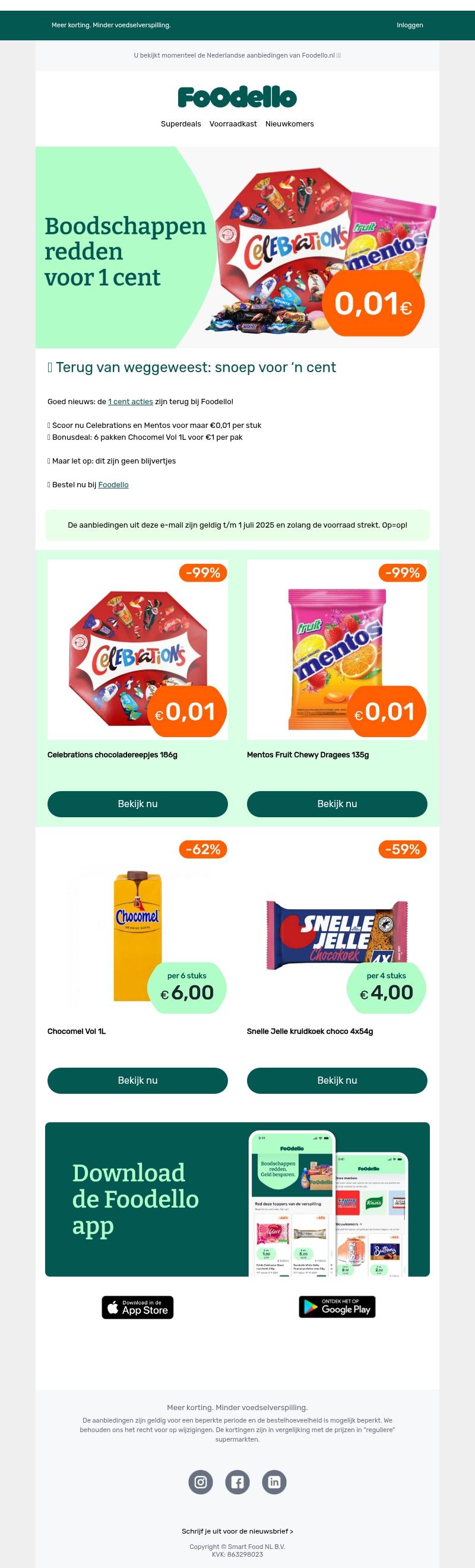Tap Bekijk nu under Chocomel Vol 1L
Image resolution: width=475 pixels, height=1568 pixels.
[x=138, y=1080]
